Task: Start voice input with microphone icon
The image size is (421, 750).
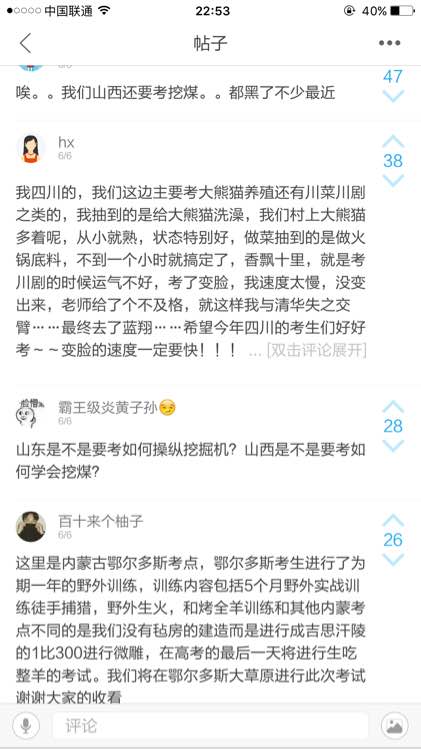Action: [26, 726]
